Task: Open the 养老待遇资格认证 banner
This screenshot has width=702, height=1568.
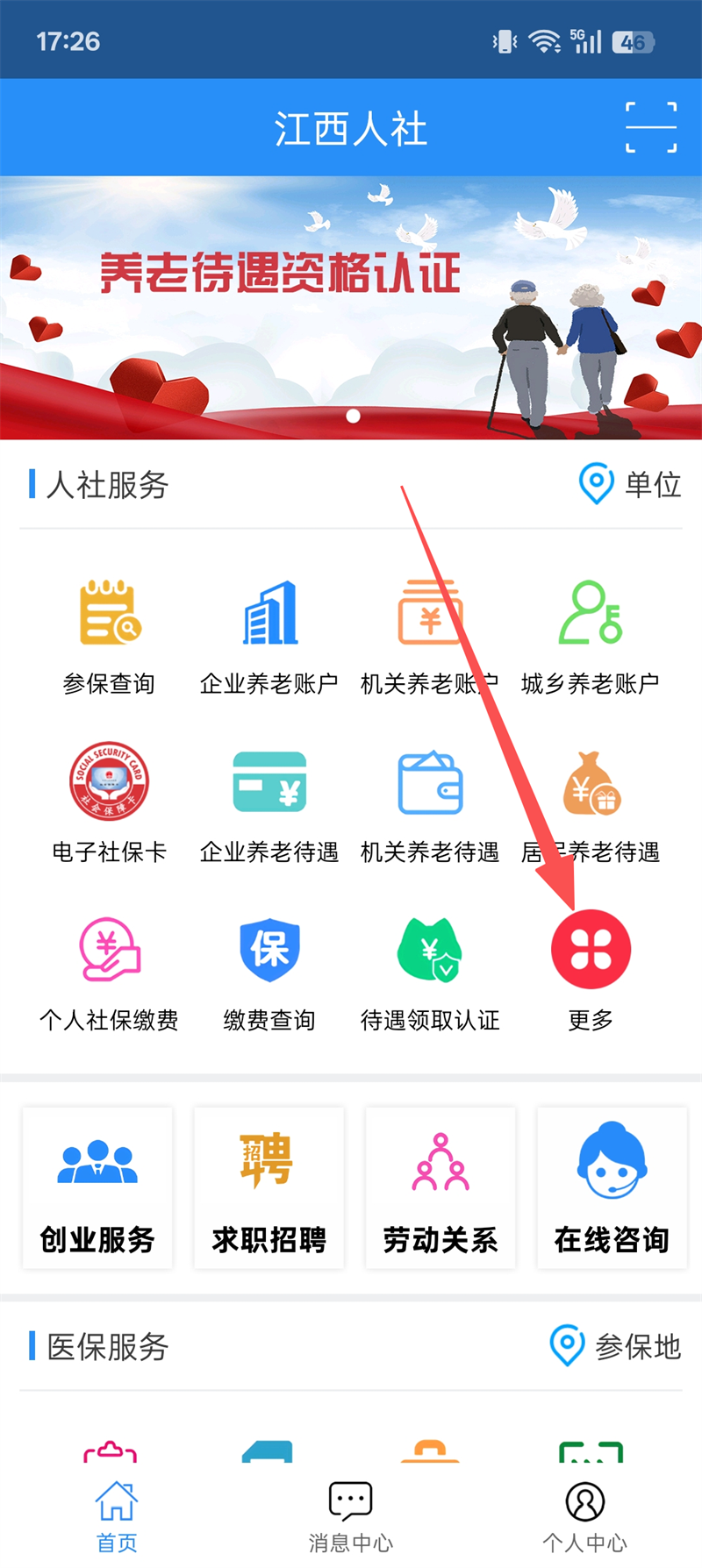Action: tap(351, 307)
